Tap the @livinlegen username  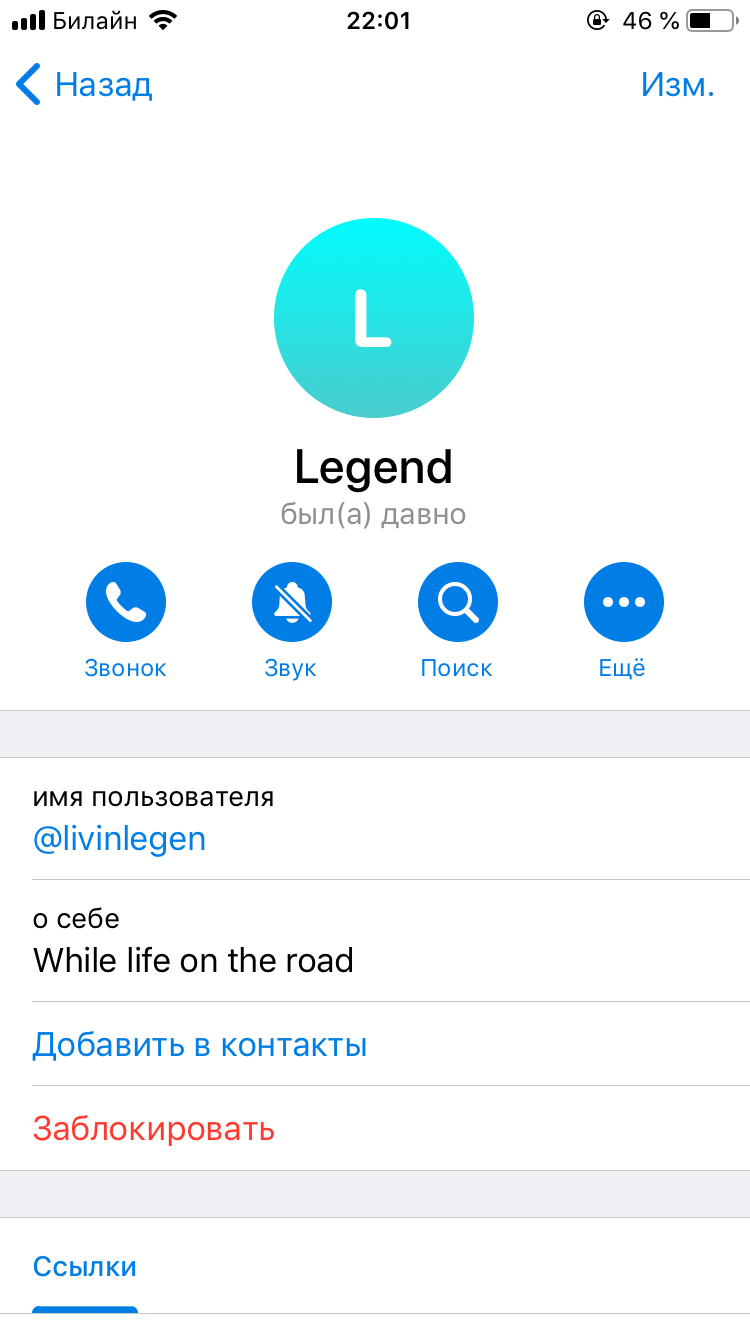pyautogui.click(x=119, y=839)
